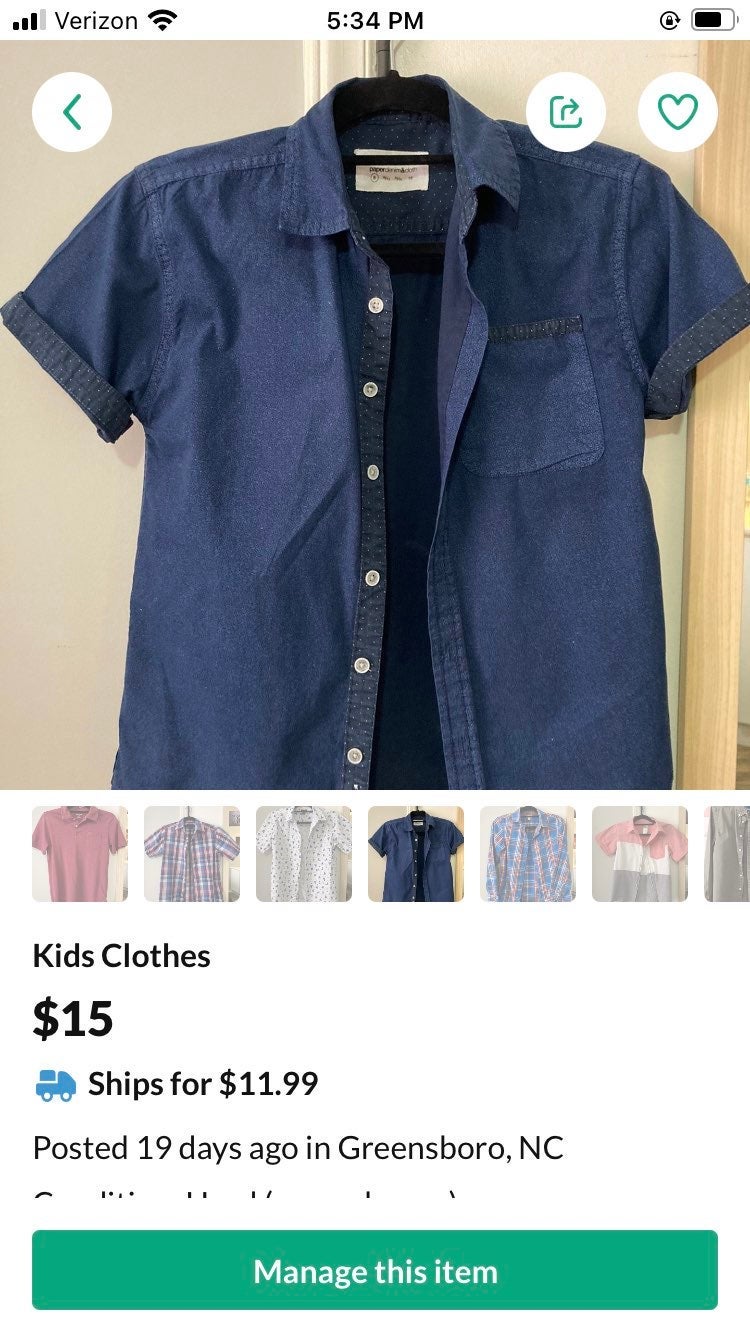The height and width of the screenshot is (1334, 750).
Task: Open the blue plaid long-sleeve shirt photo
Action: [528, 854]
